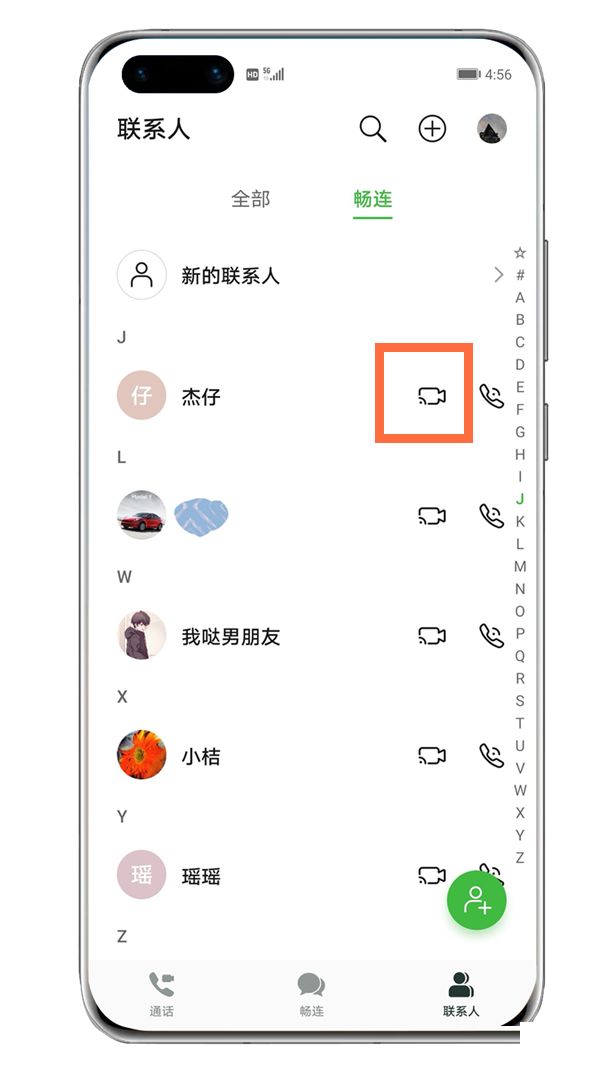The image size is (600, 1089).
Task: Jump to letter M in index
Action: [520, 566]
